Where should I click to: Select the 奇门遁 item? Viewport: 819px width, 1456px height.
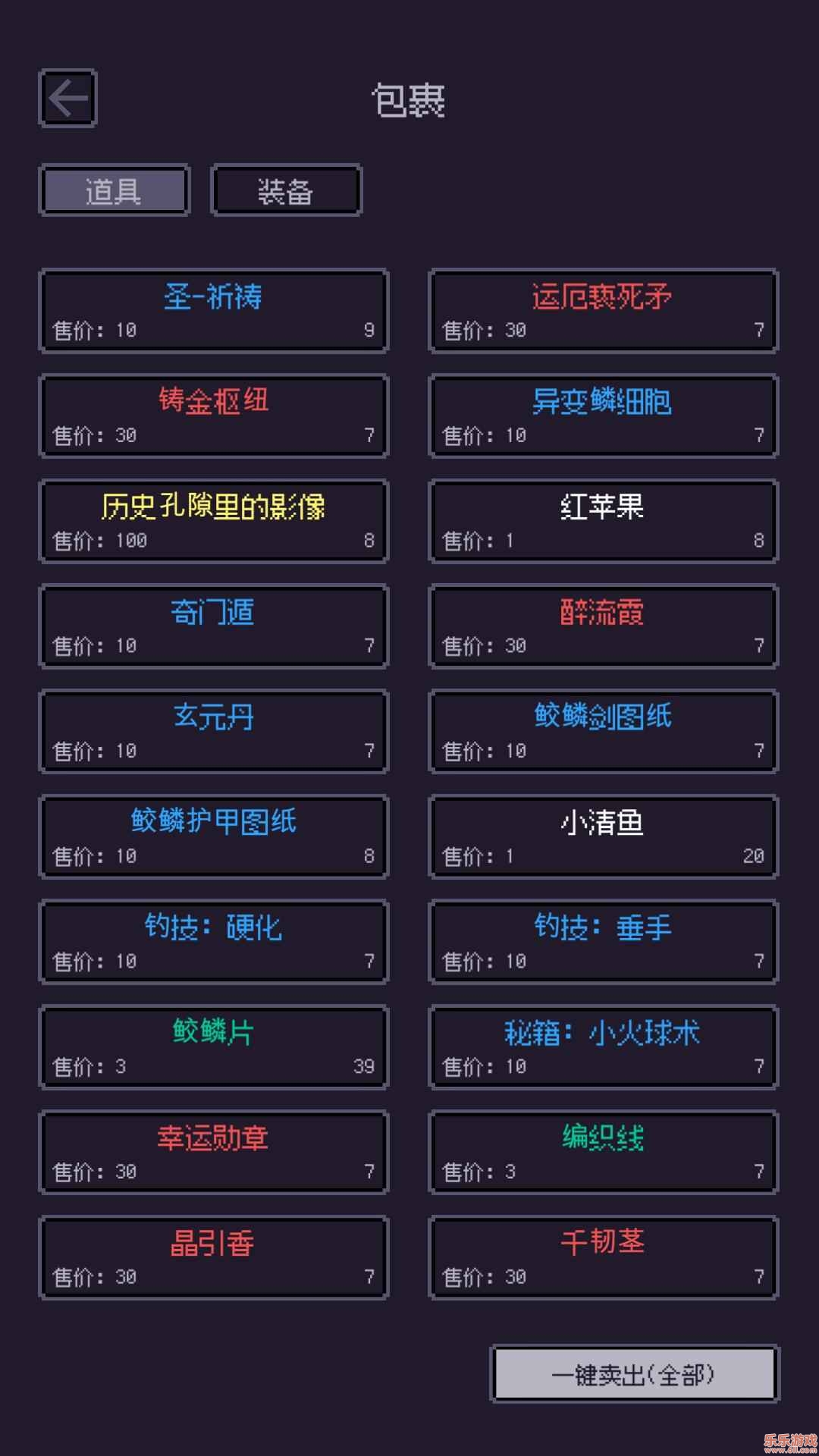coord(213,626)
